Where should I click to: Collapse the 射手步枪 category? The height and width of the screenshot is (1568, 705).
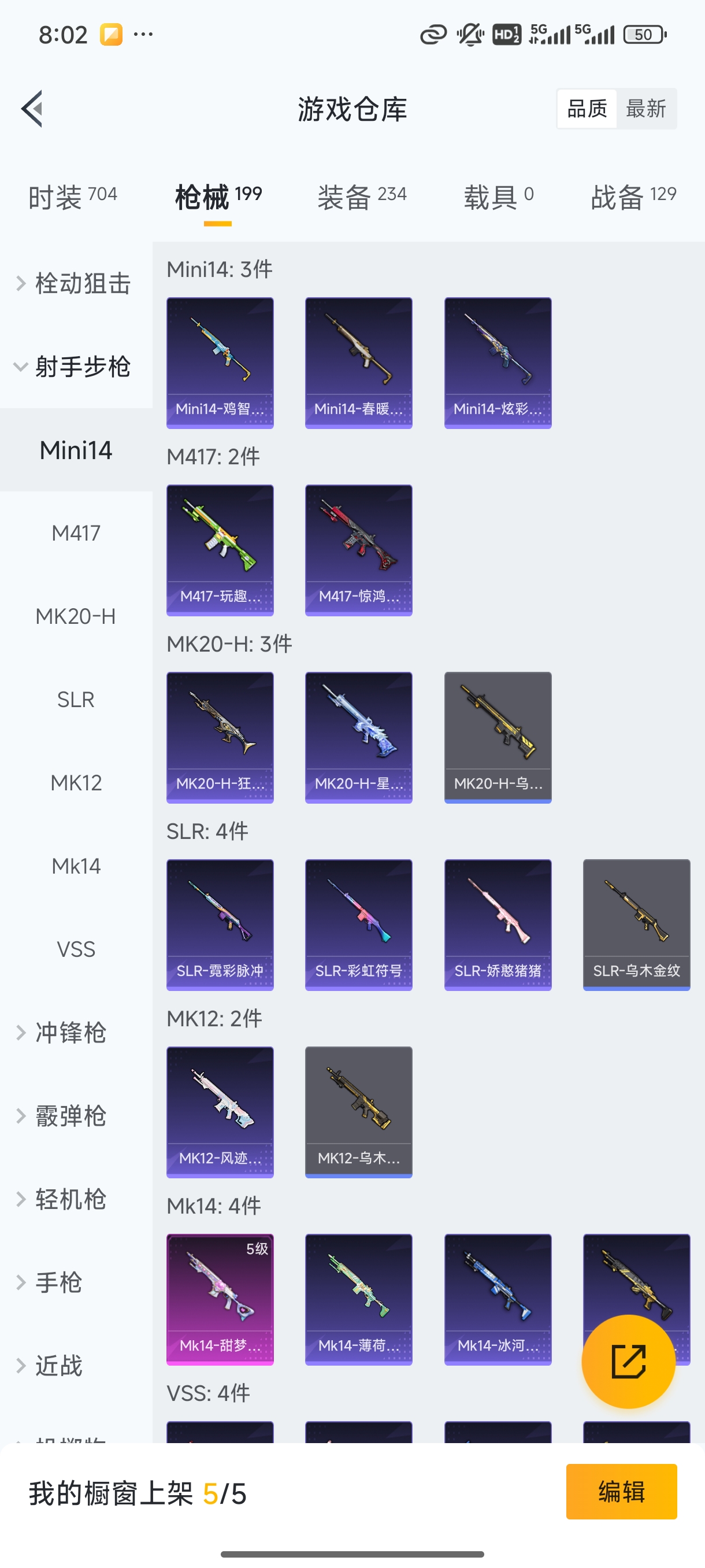(76, 367)
